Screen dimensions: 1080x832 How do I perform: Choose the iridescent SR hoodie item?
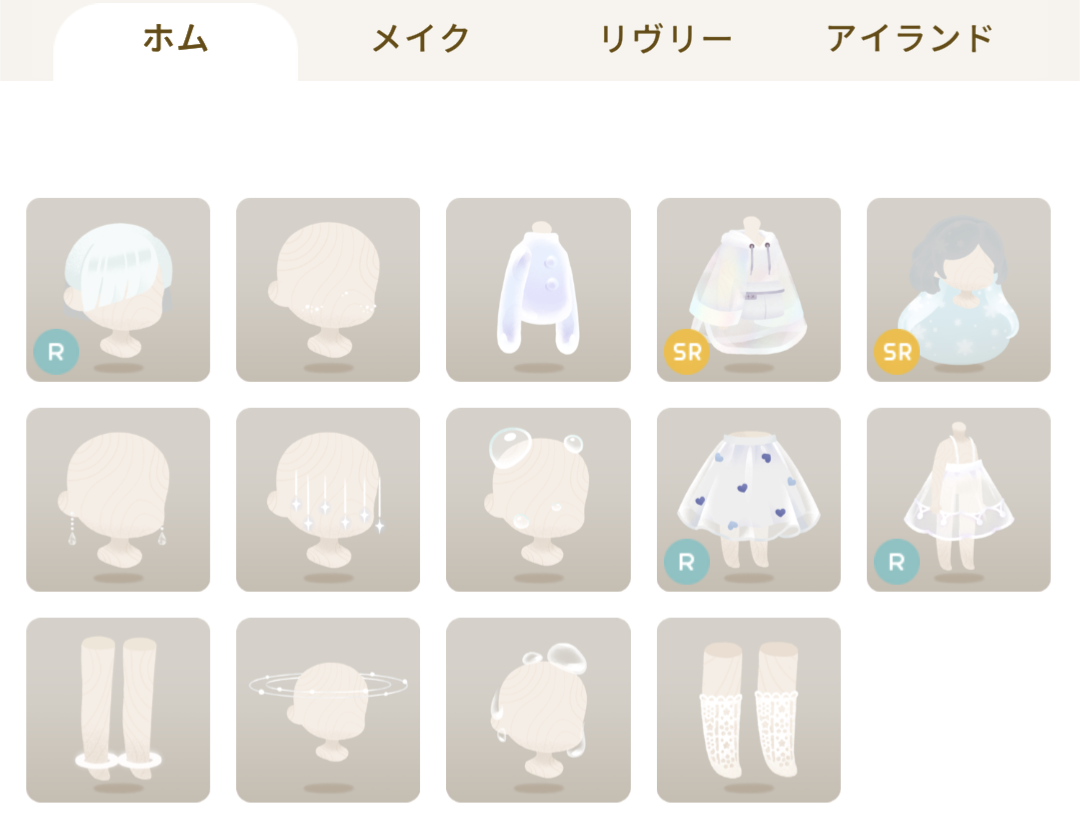tap(748, 290)
